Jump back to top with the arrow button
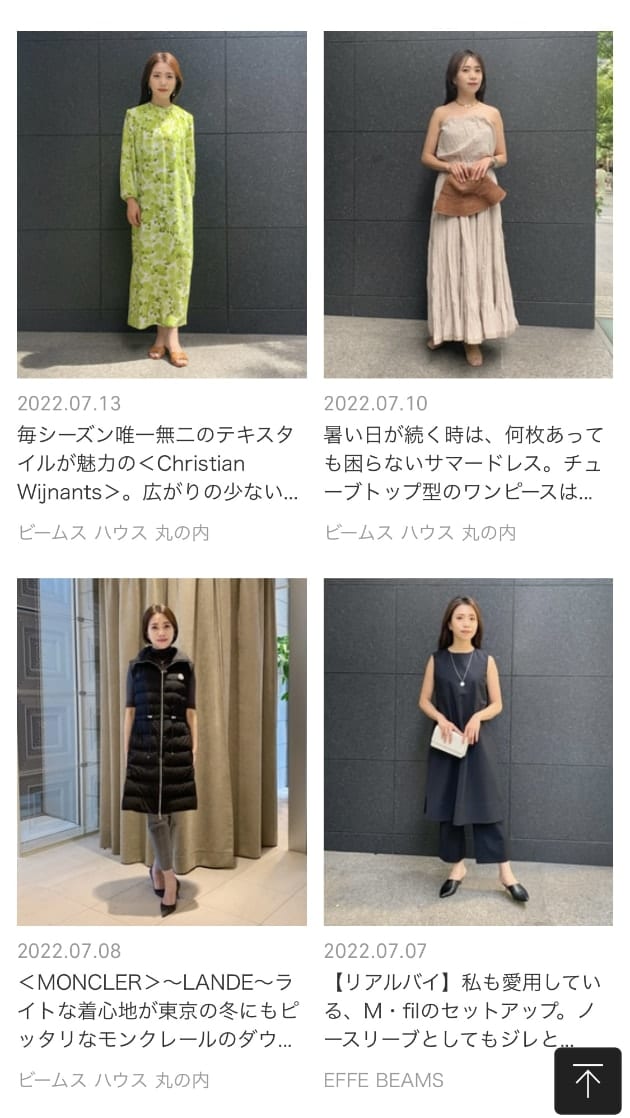 [588, 1080]
